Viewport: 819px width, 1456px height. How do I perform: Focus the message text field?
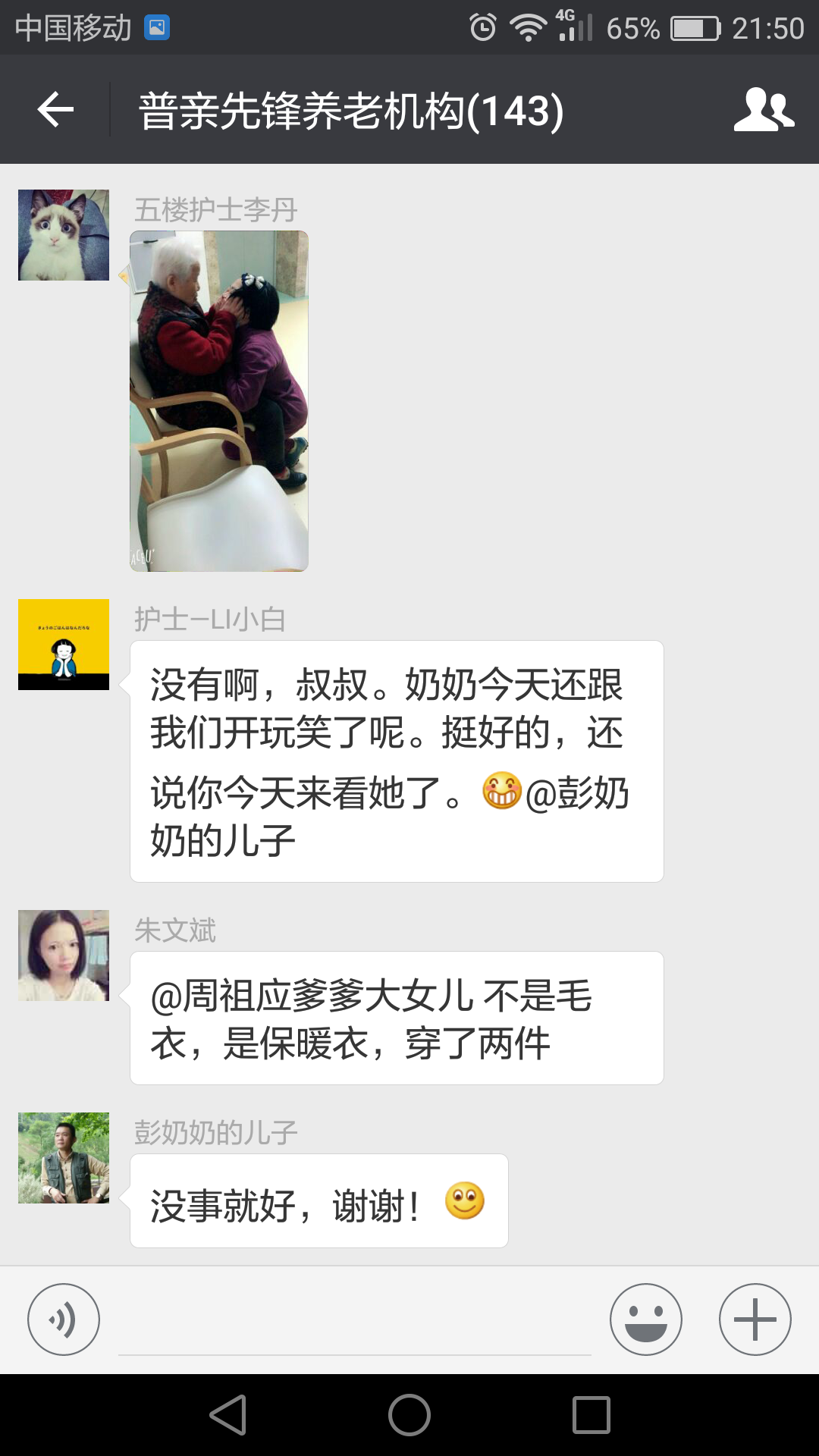click(354, 1323)
